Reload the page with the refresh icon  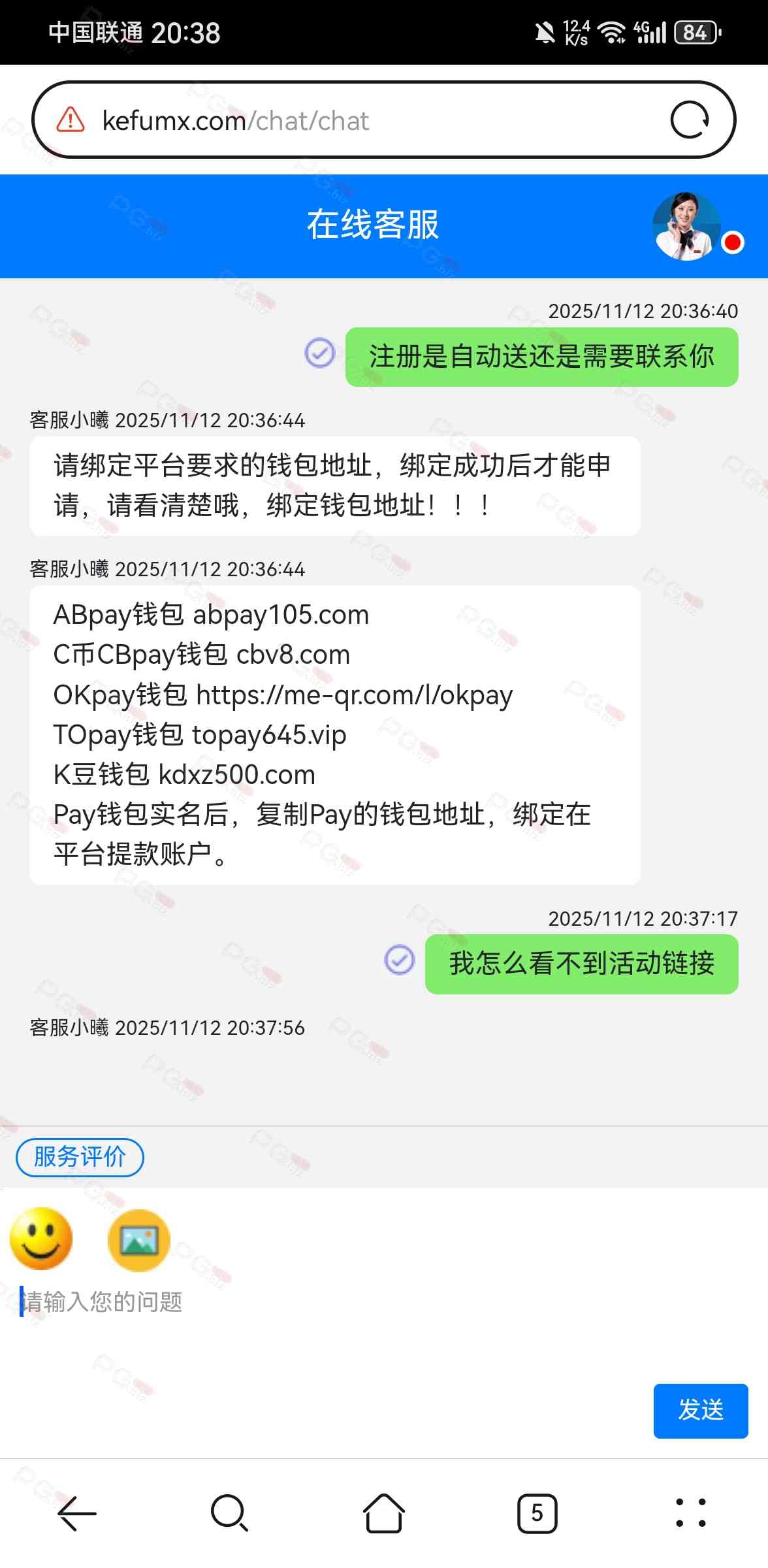tap(690, 120)
